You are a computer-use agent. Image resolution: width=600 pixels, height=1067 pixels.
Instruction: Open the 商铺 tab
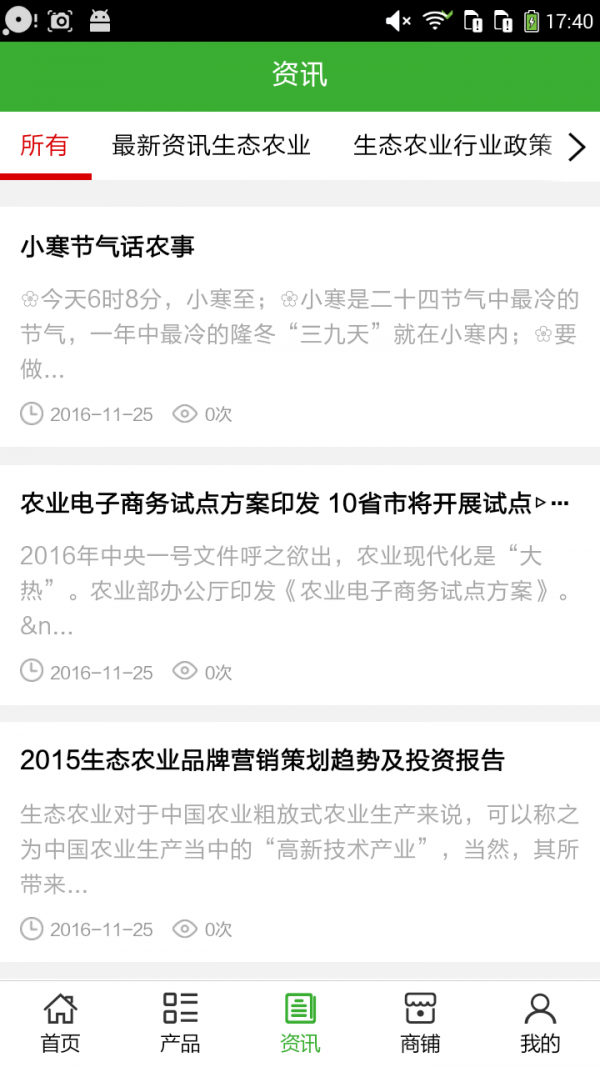[420, 1023]
